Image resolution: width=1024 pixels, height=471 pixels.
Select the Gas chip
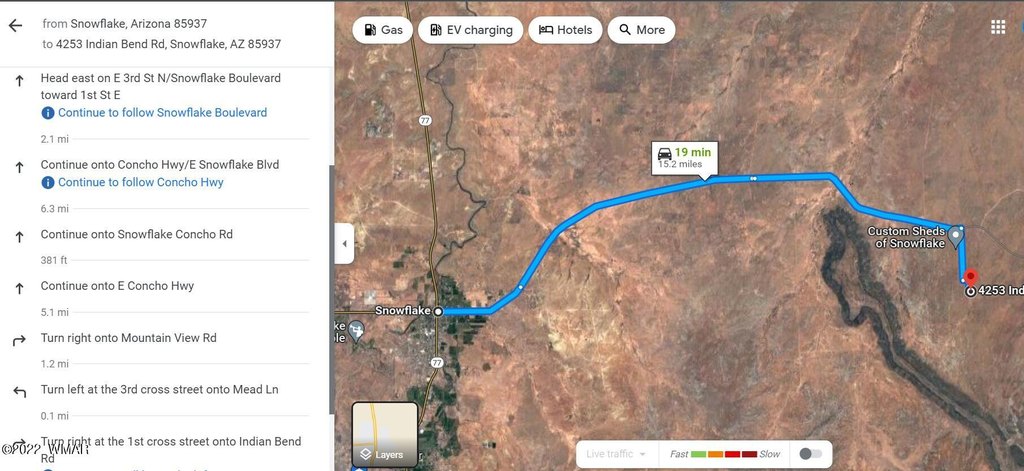(x=381, y=30)
